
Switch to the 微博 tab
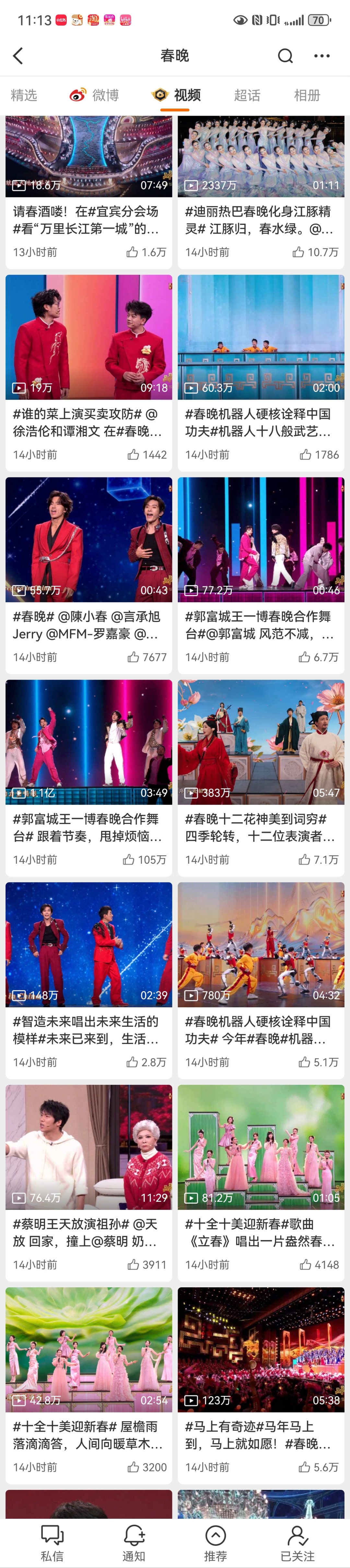tap(94, 95)
